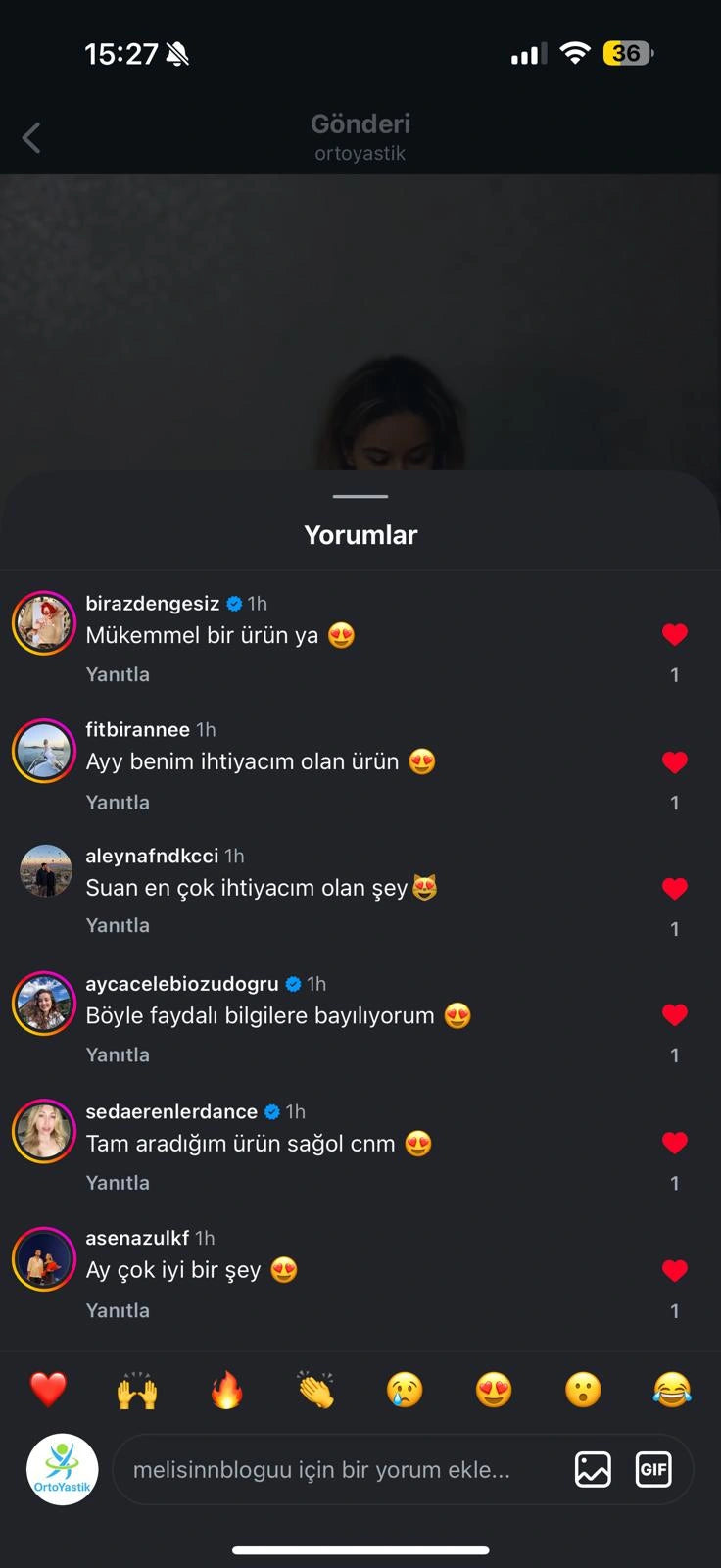Insert the fire emoji quick reaction

226,1390
